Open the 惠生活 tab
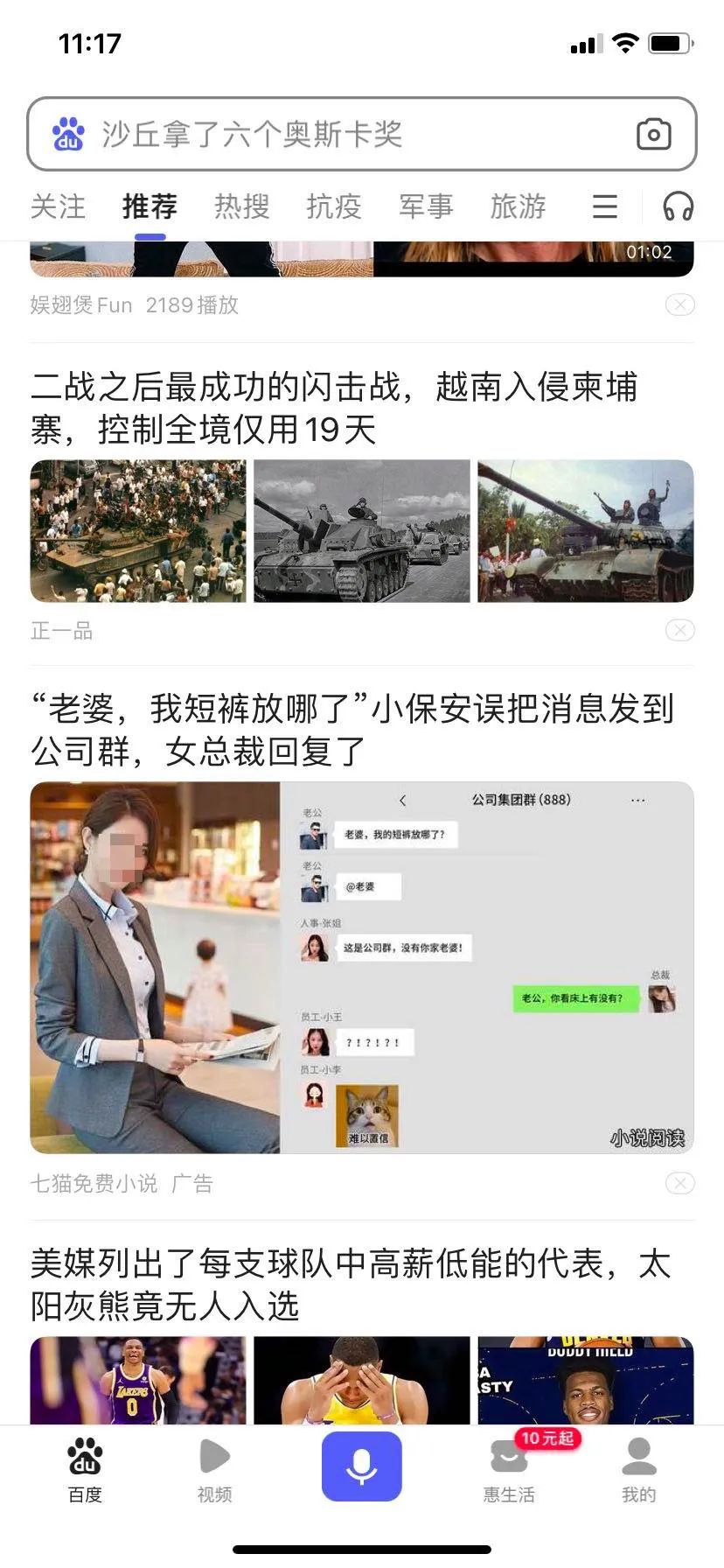Viewport: 724px width, 1568px height. click(509, 1468)
